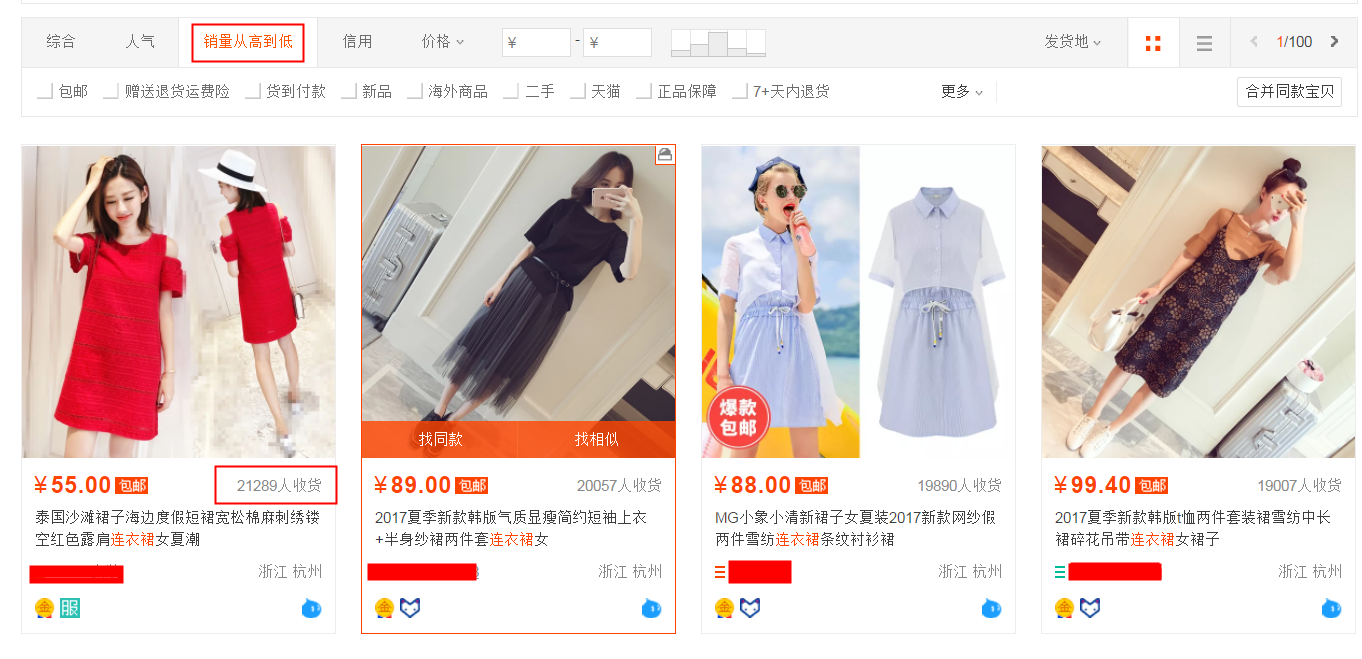Sort results by 信用
This screenshot has height=659, width=1362.
coord(357,42)
